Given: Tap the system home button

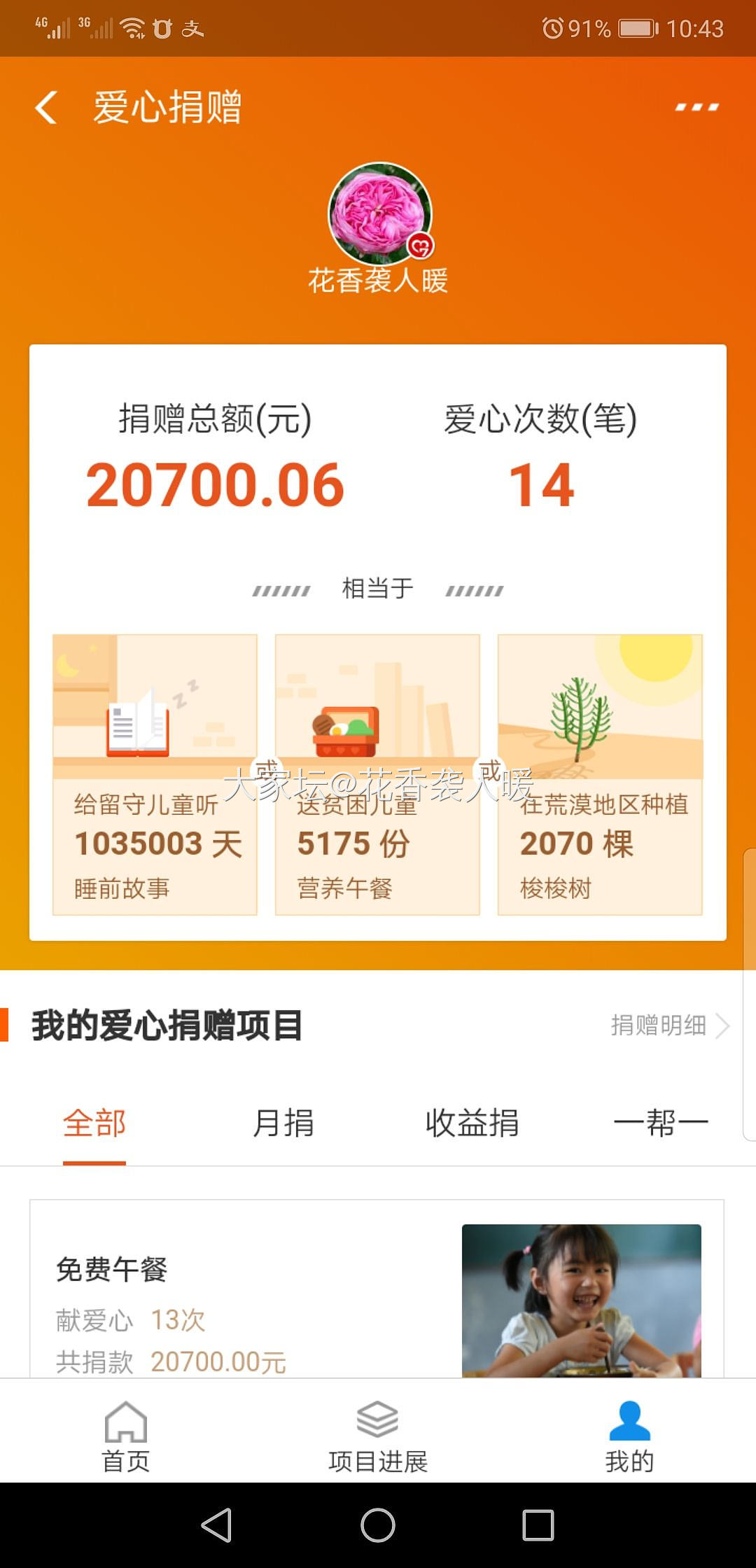Looking at the screenshot, I should tap(378, 1525).
